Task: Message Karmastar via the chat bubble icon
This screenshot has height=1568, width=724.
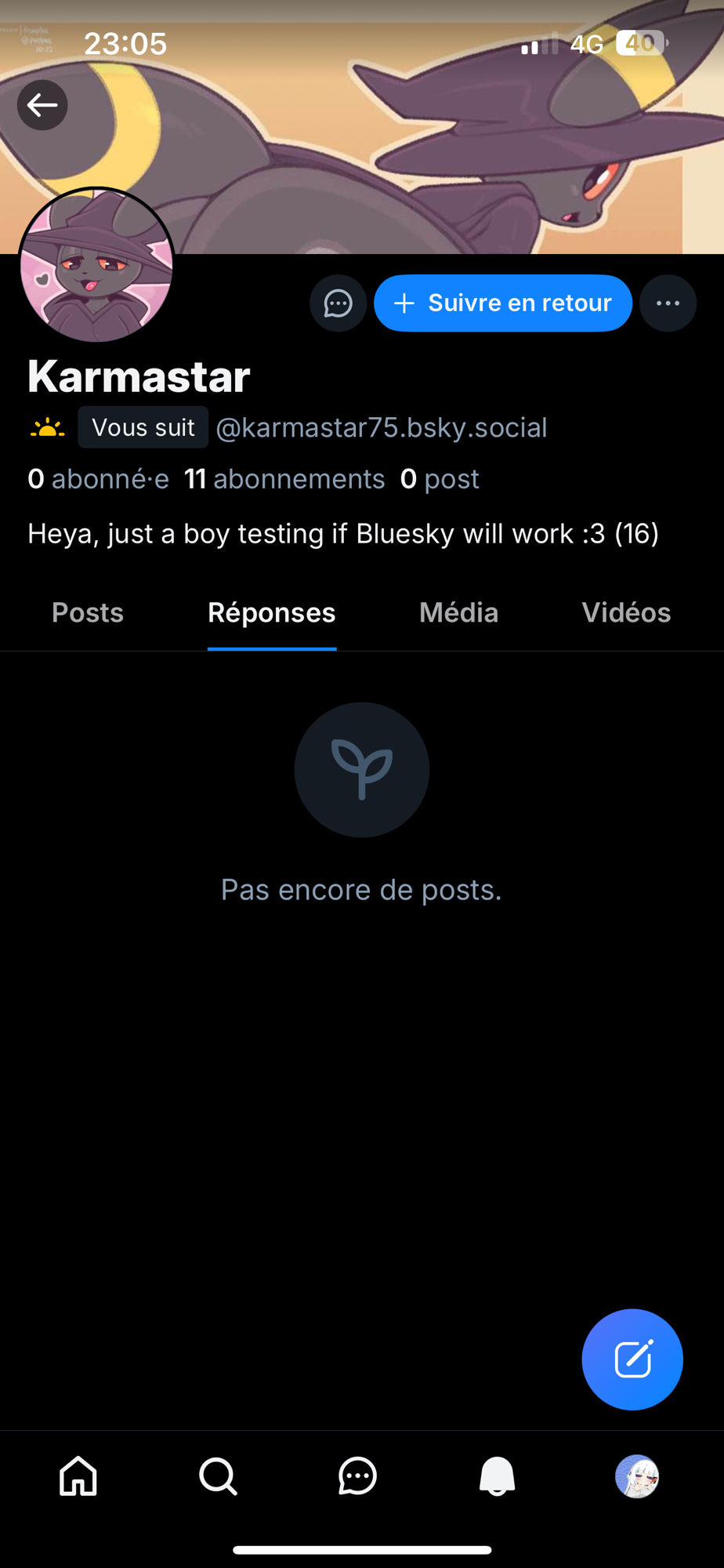Action: pyautogui.click(x=338, y=303)
